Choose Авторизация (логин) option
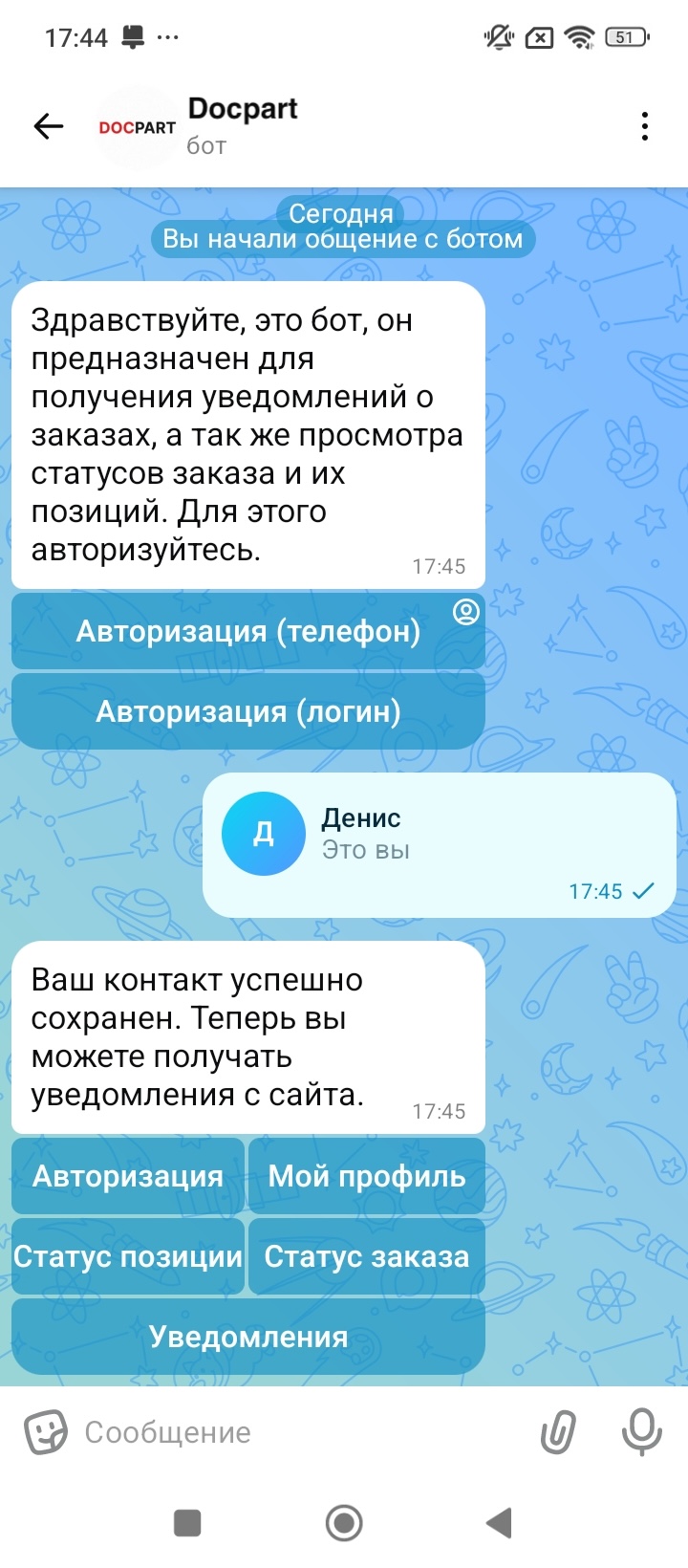 pyautogui.click(x=247, y=711)
